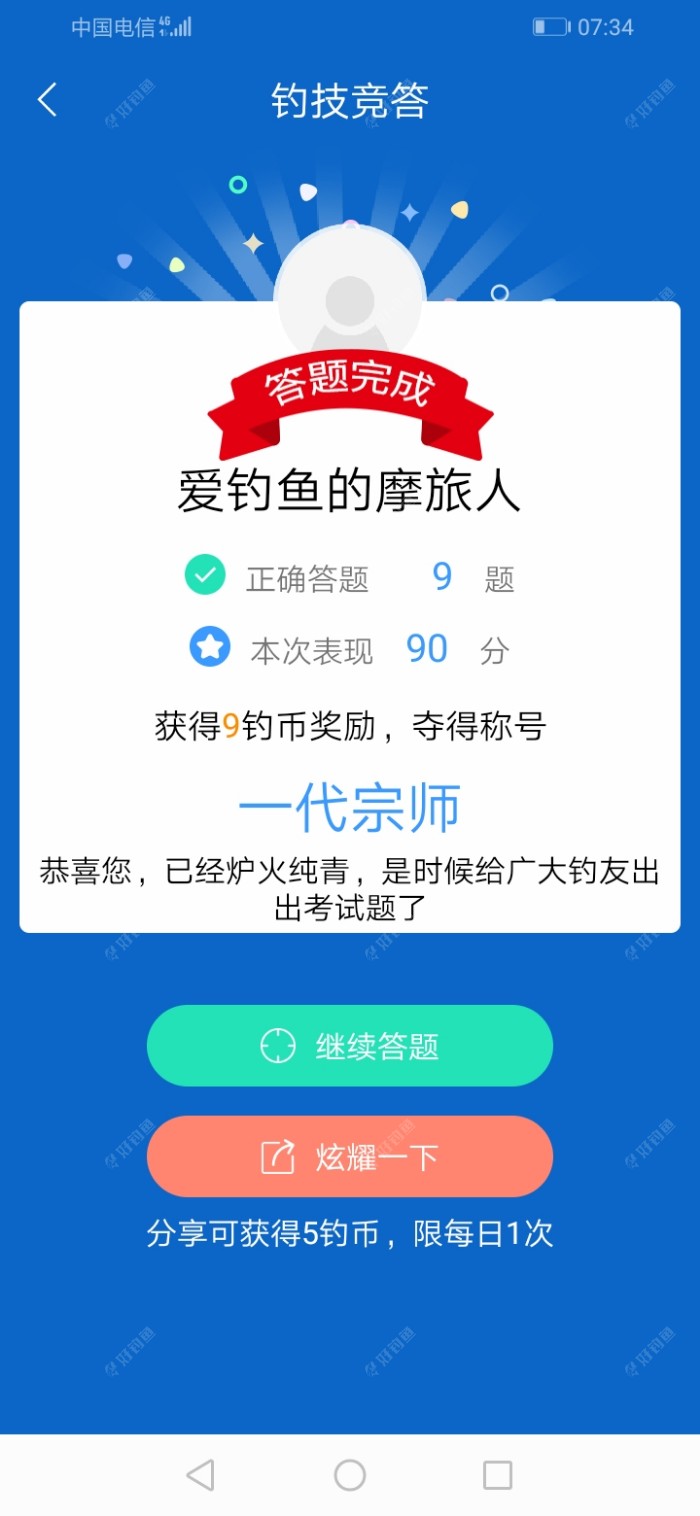
Task: Tap 炫耀一下 to share the result
Action: [350, 1157]
